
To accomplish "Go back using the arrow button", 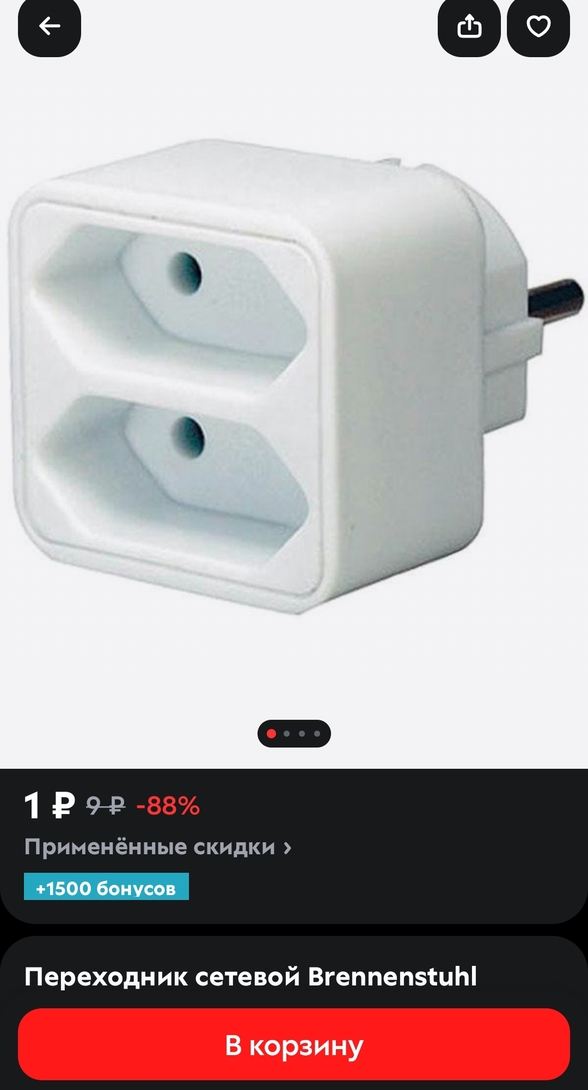I will pos(49,26).
